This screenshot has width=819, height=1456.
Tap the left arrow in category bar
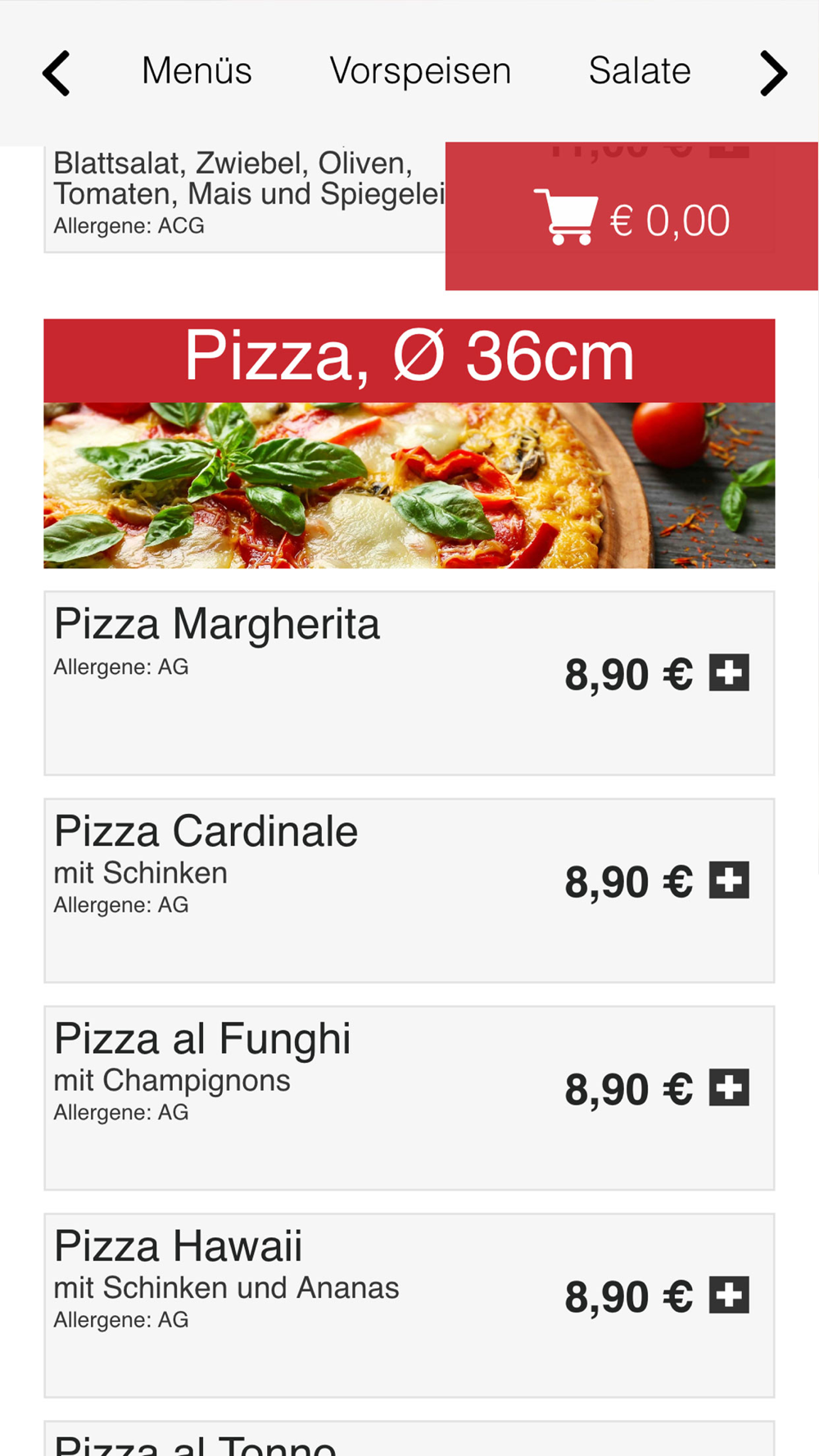click(x=57, y=74)
